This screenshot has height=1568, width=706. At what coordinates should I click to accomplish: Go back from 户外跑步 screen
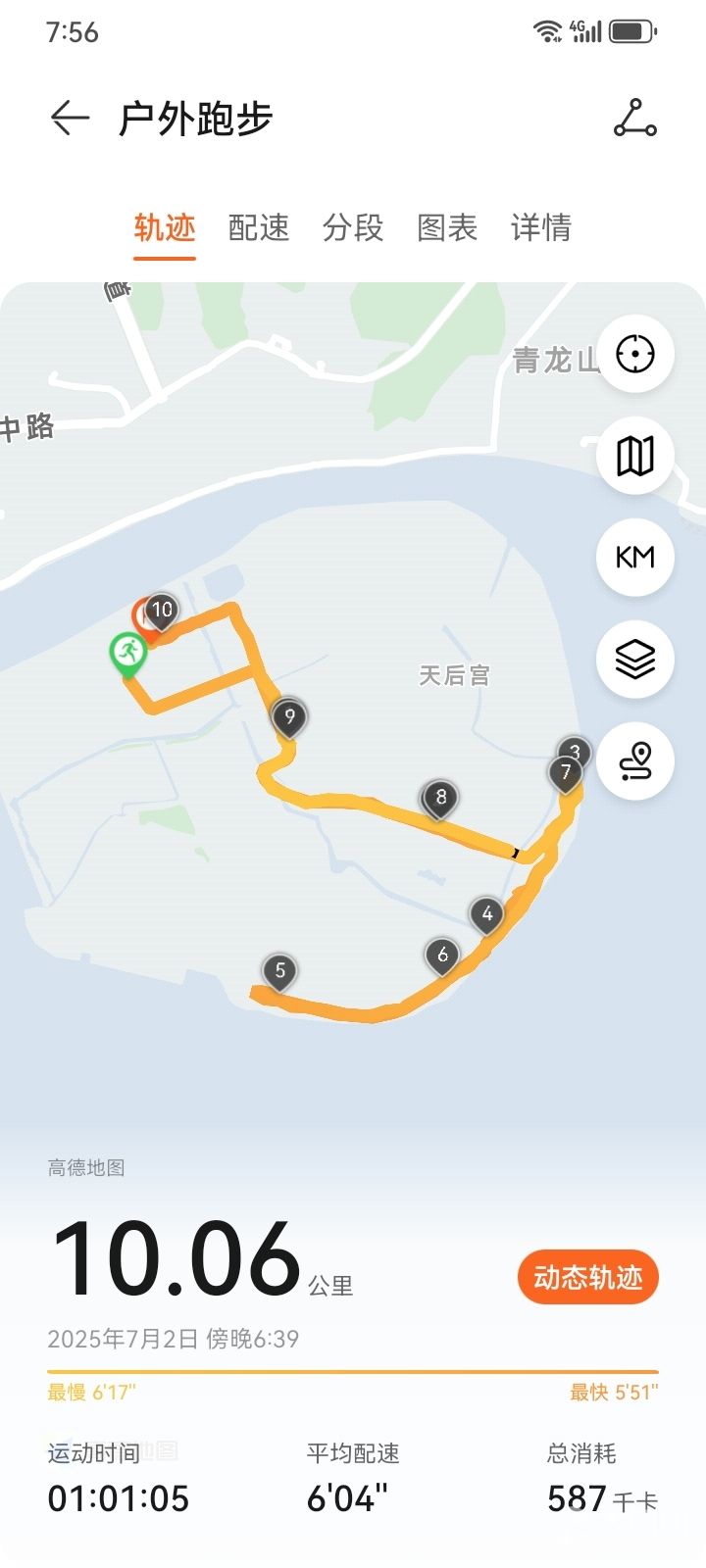point(70,119)
